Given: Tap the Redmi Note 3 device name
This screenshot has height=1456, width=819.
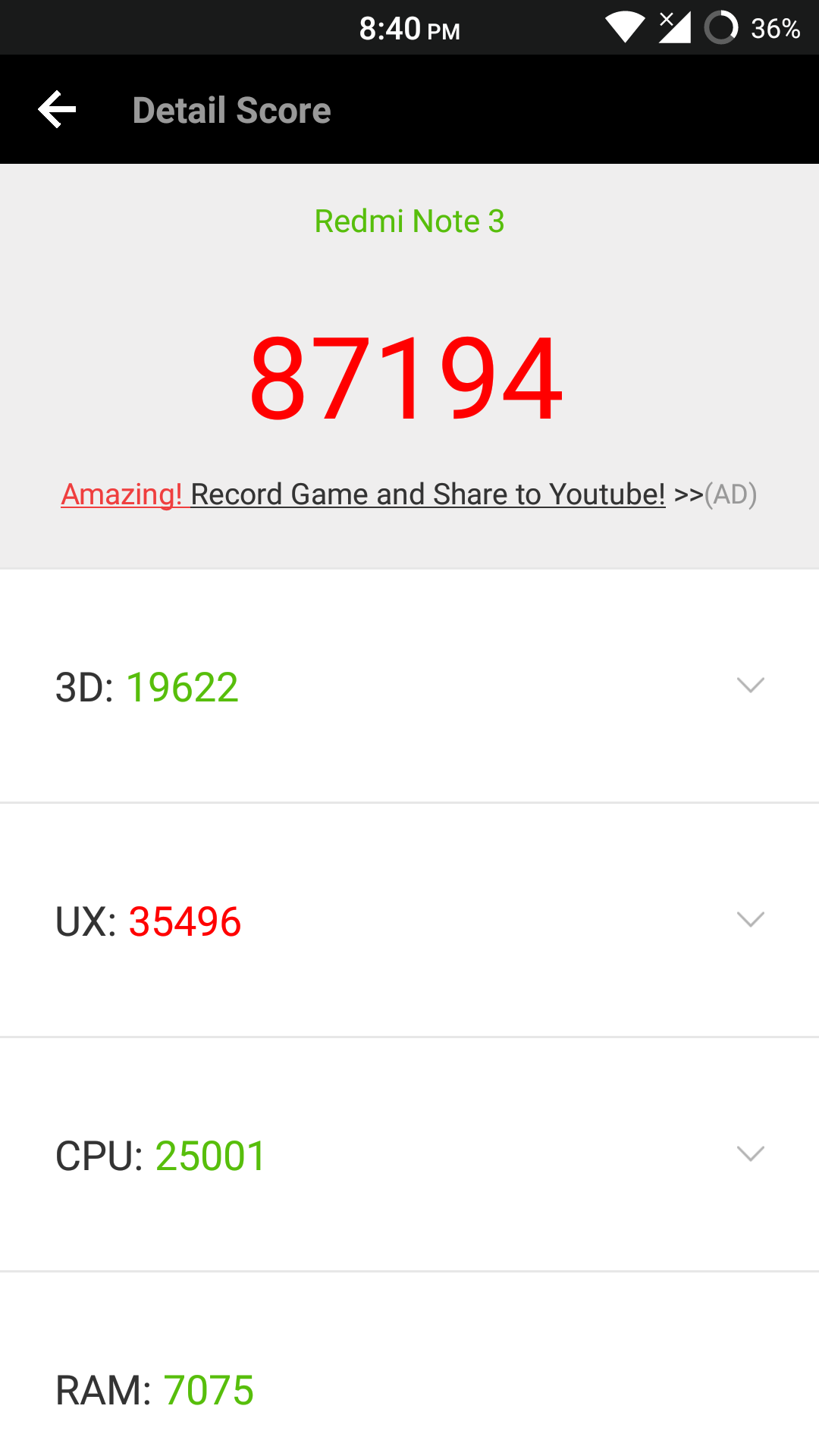Looking at the screenshot, I should 409,221.
